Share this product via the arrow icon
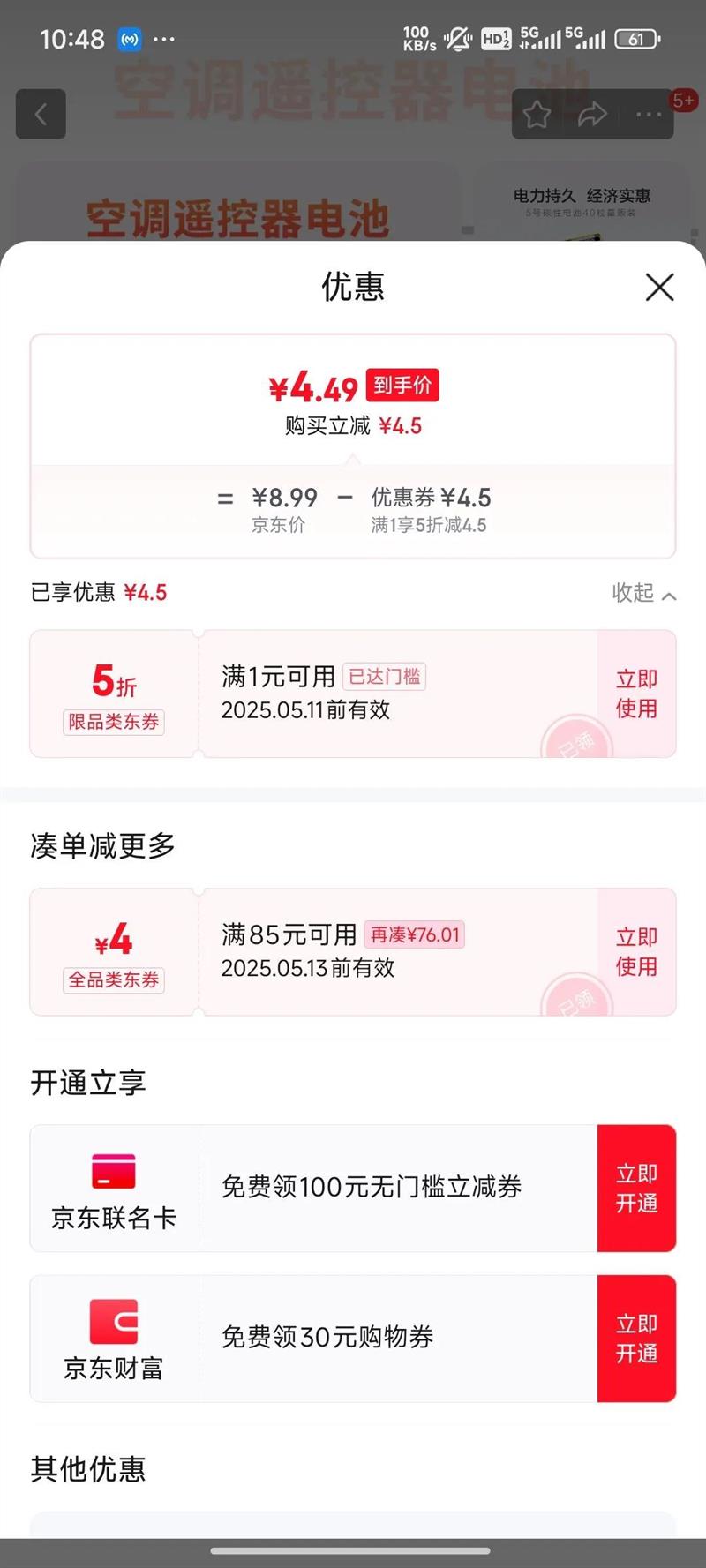The height and width of the screenshot is (1568, 706). 592,114
